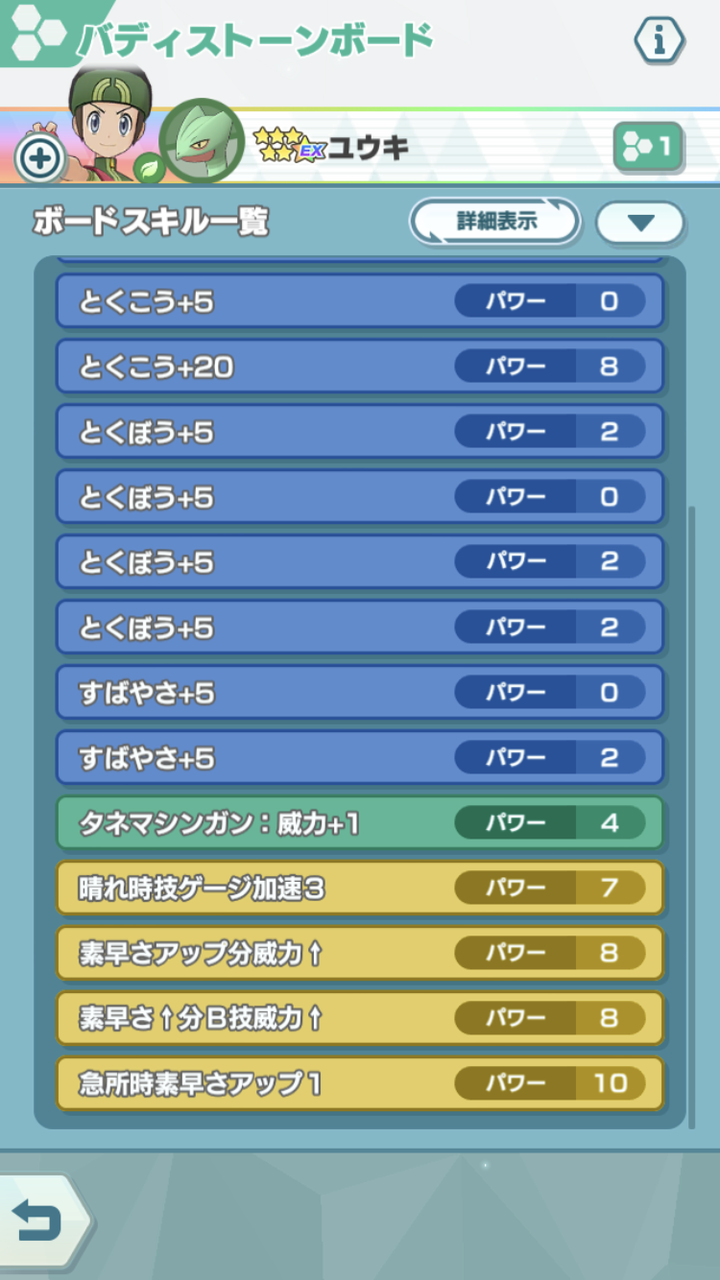Tap the first すばやさ+5 skill tile
Viewport: 720px width, 1280px height.
click(360, 692)
